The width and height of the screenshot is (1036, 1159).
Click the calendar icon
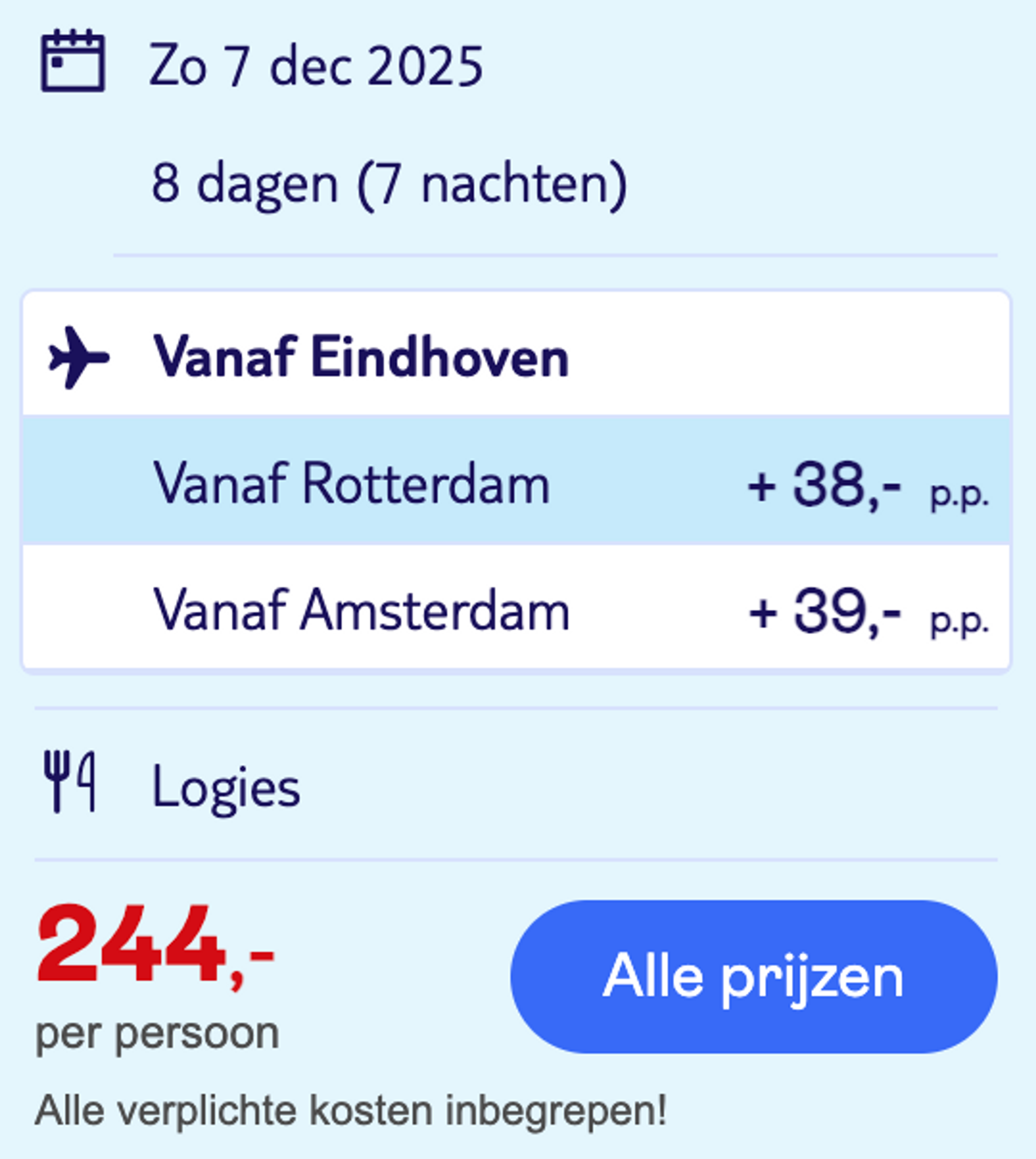click(x=73, y=61)
